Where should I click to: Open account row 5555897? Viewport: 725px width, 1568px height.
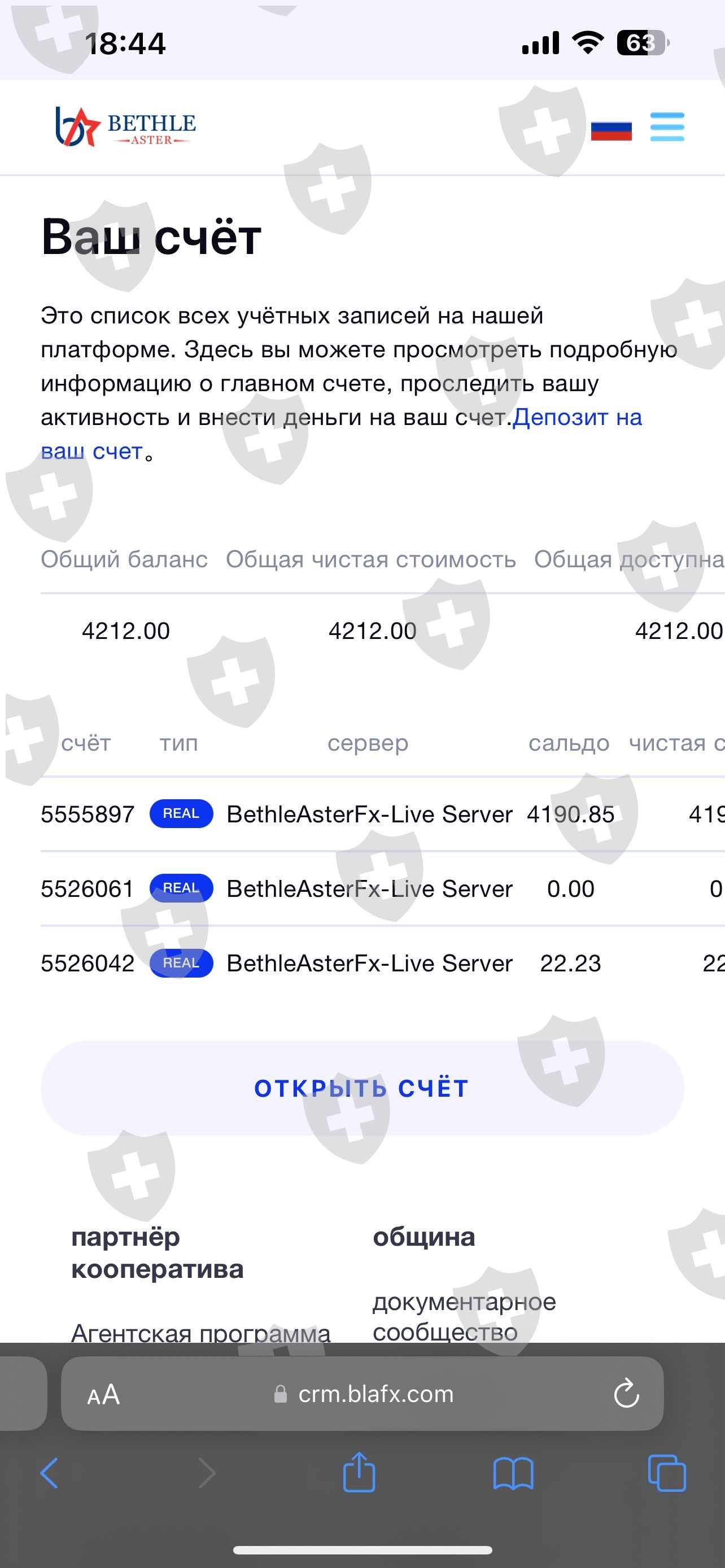pyautogui.click(x=382, y=814)
